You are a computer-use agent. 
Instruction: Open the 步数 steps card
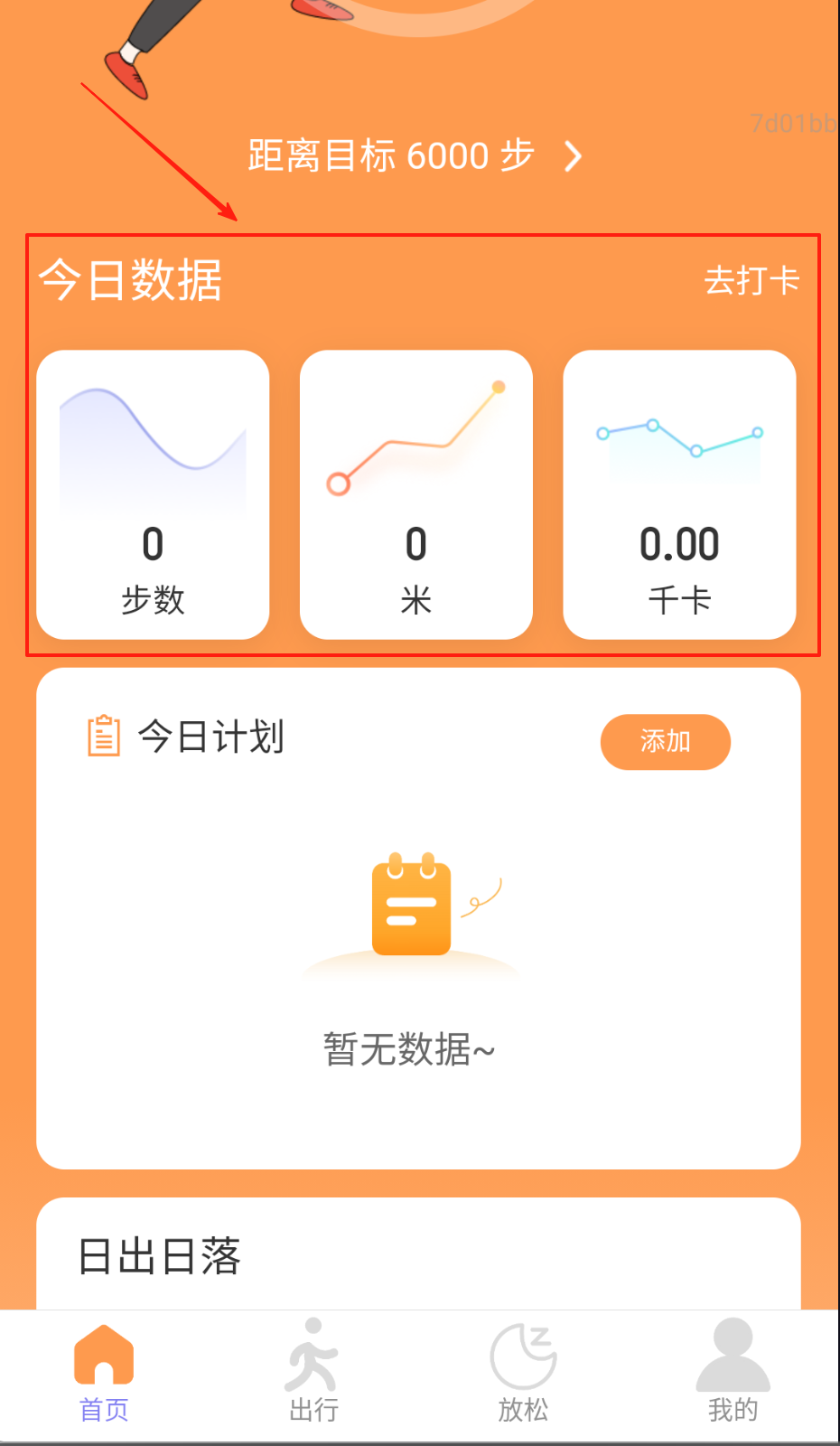(x=153, y=494)
